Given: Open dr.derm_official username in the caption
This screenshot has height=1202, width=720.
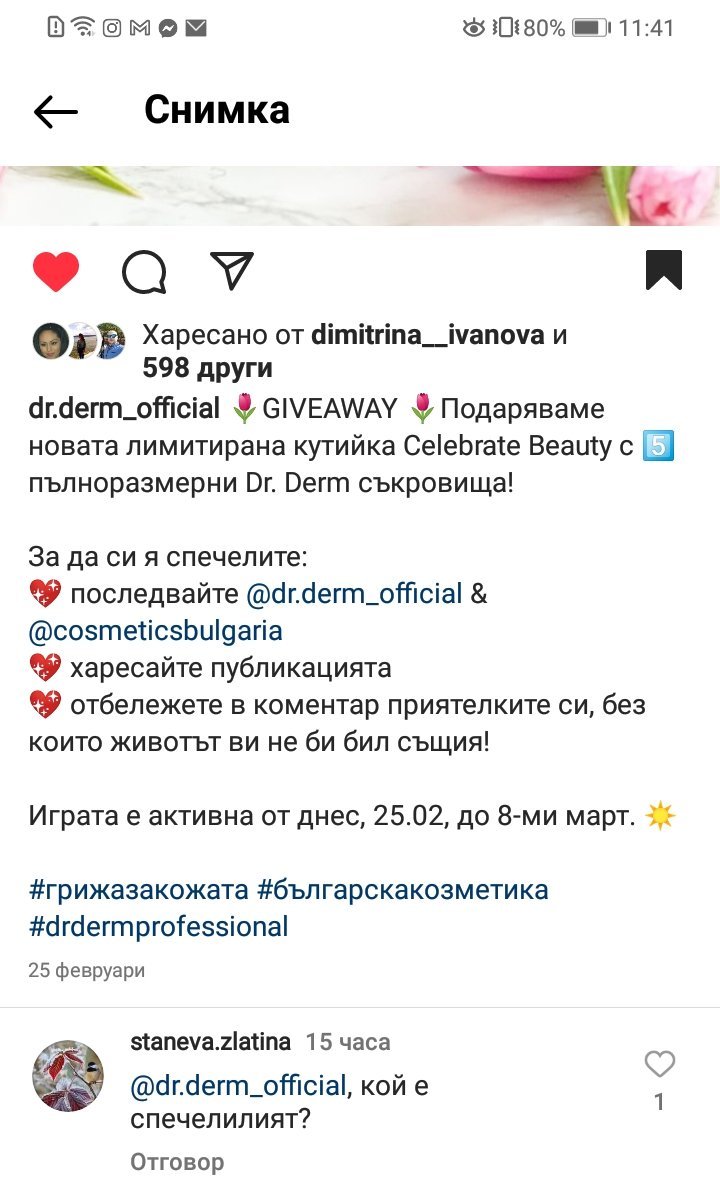Looking at the screenshot, I should pyautogui.click(x=124, y=409).
